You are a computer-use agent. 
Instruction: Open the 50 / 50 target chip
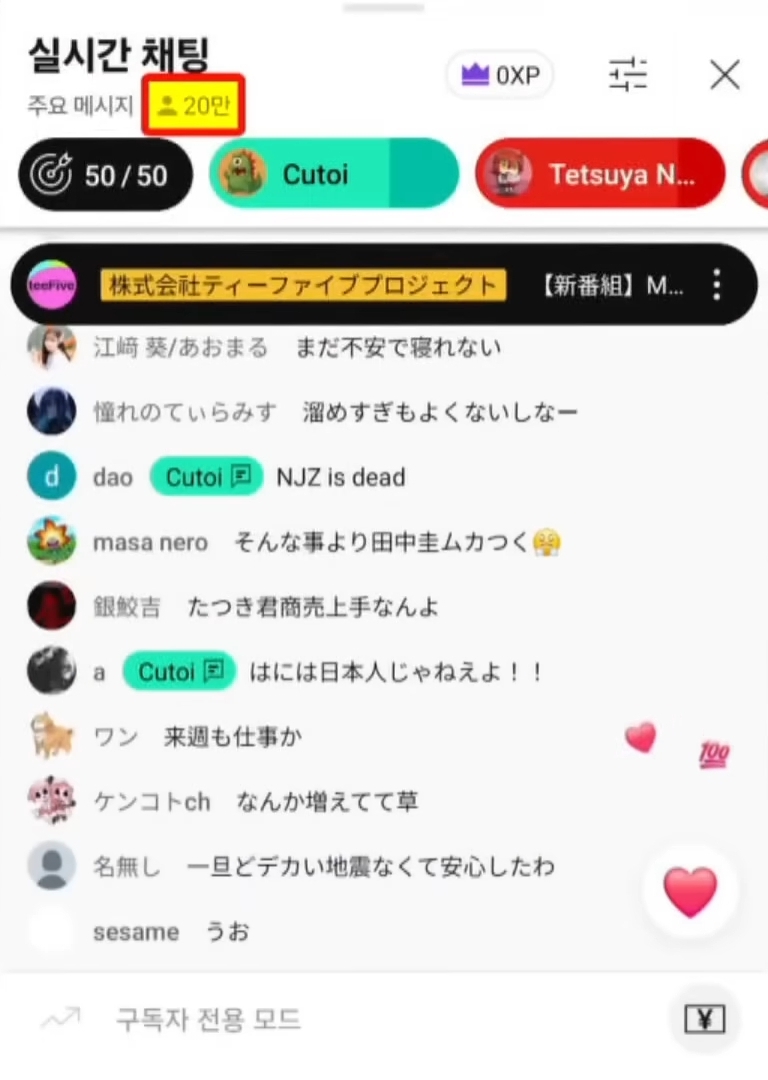pos(105,175)
